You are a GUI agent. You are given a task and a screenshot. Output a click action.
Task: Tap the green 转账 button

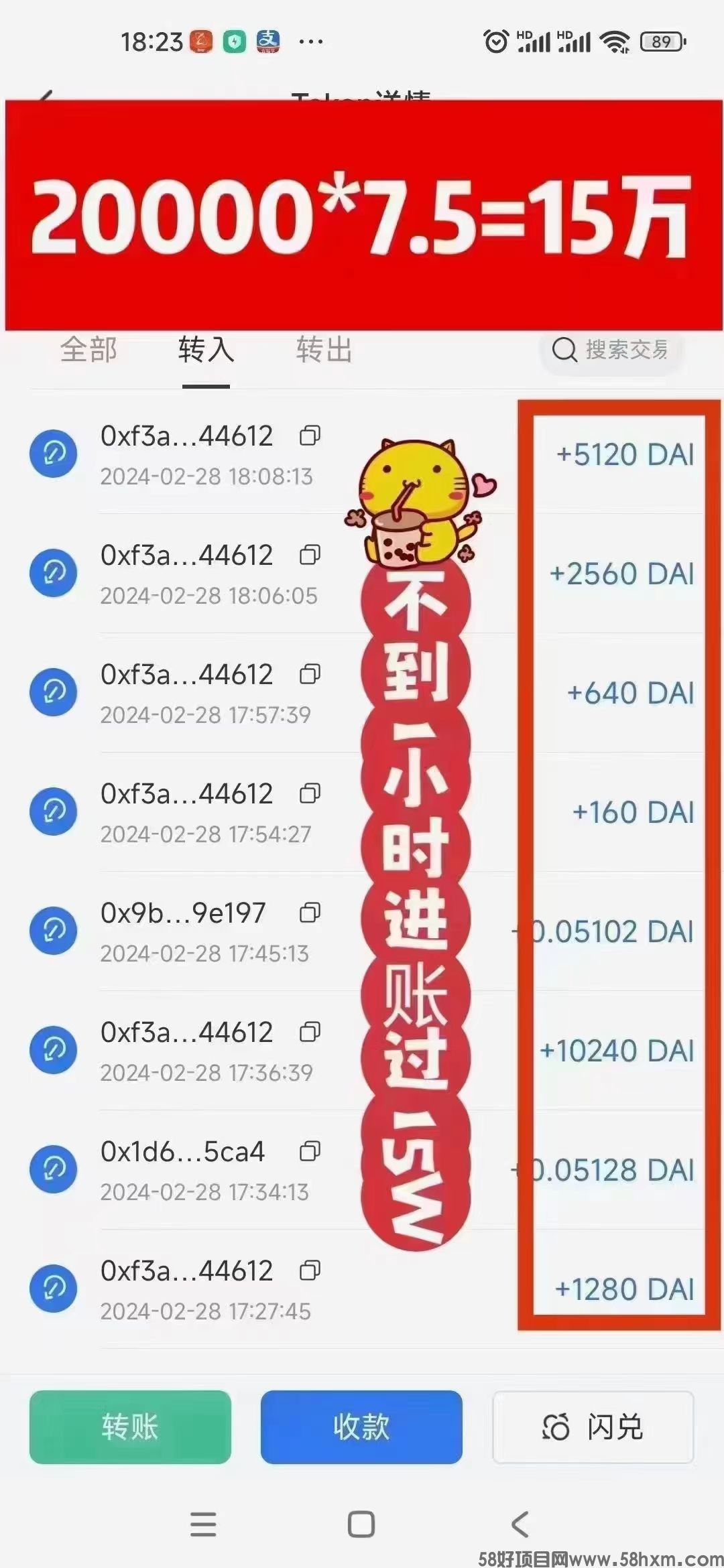click(130, 1427)
